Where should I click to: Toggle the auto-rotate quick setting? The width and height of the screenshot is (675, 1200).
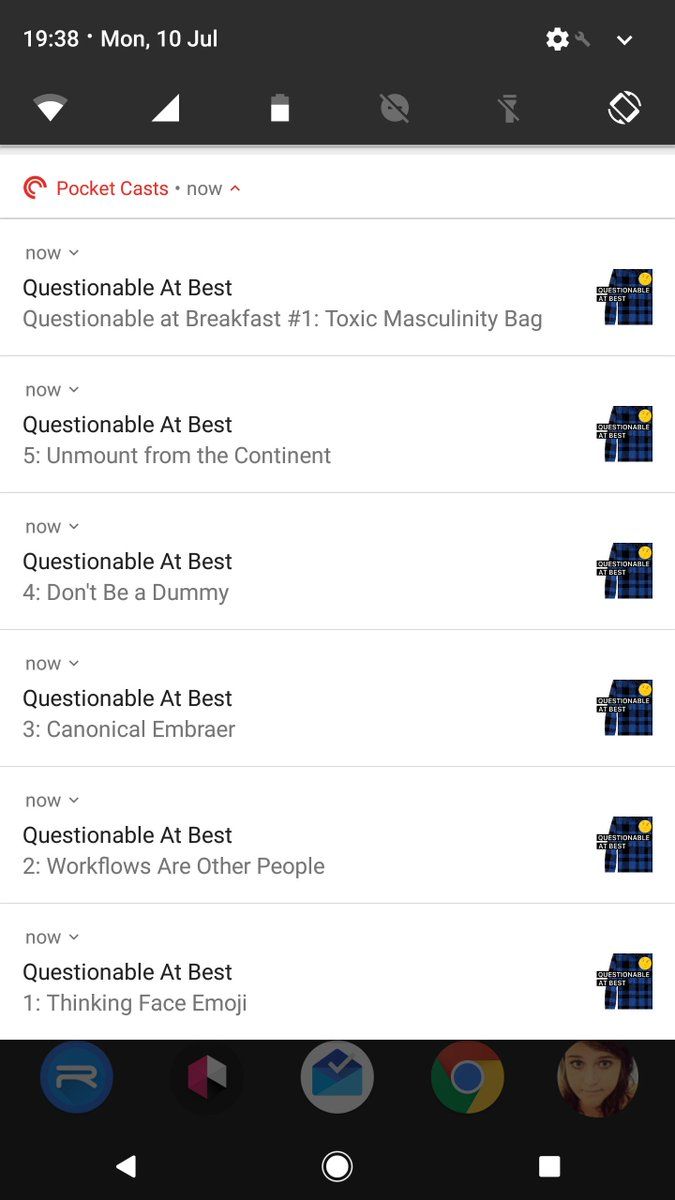(624, 108)
